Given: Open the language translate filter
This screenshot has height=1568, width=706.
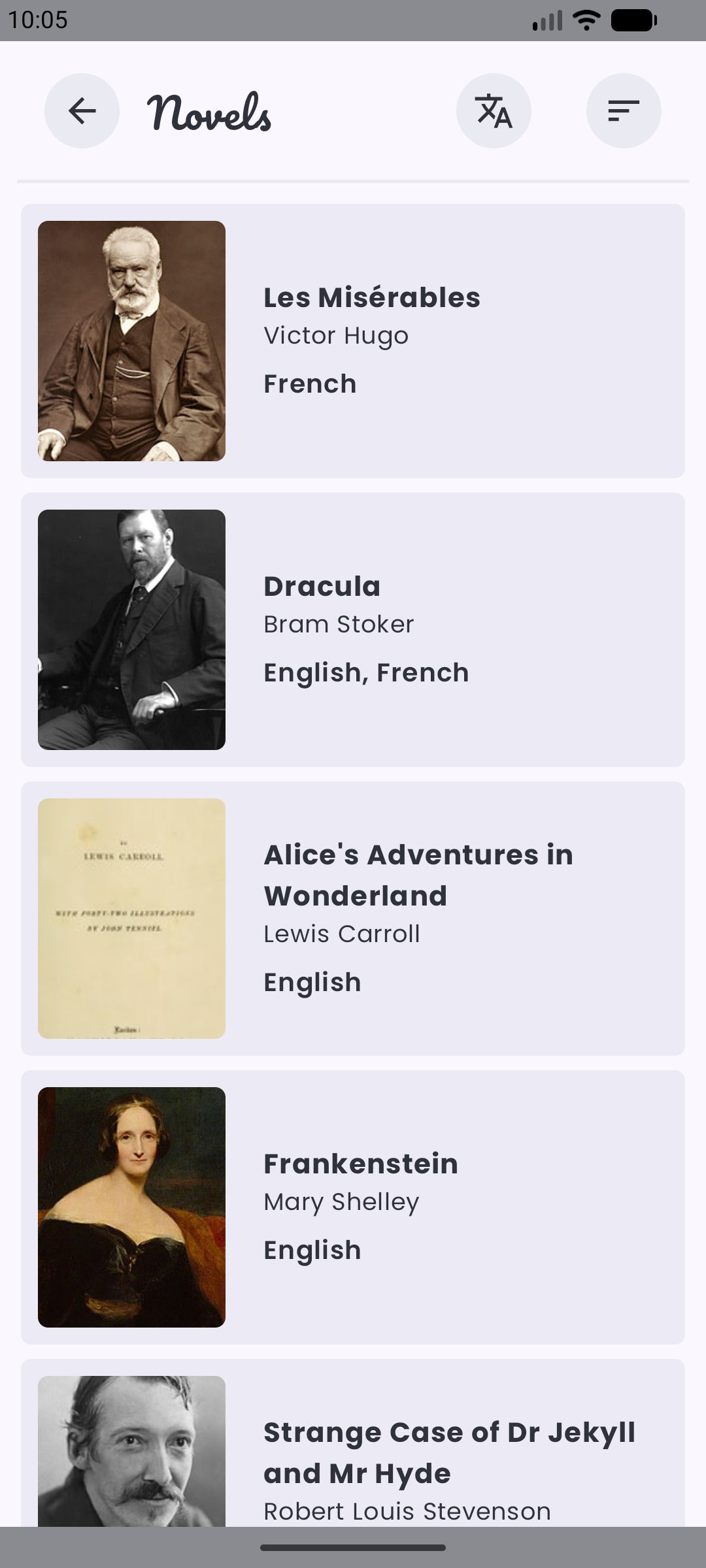Looking at the screenshot, I should (x=494, y=110).
